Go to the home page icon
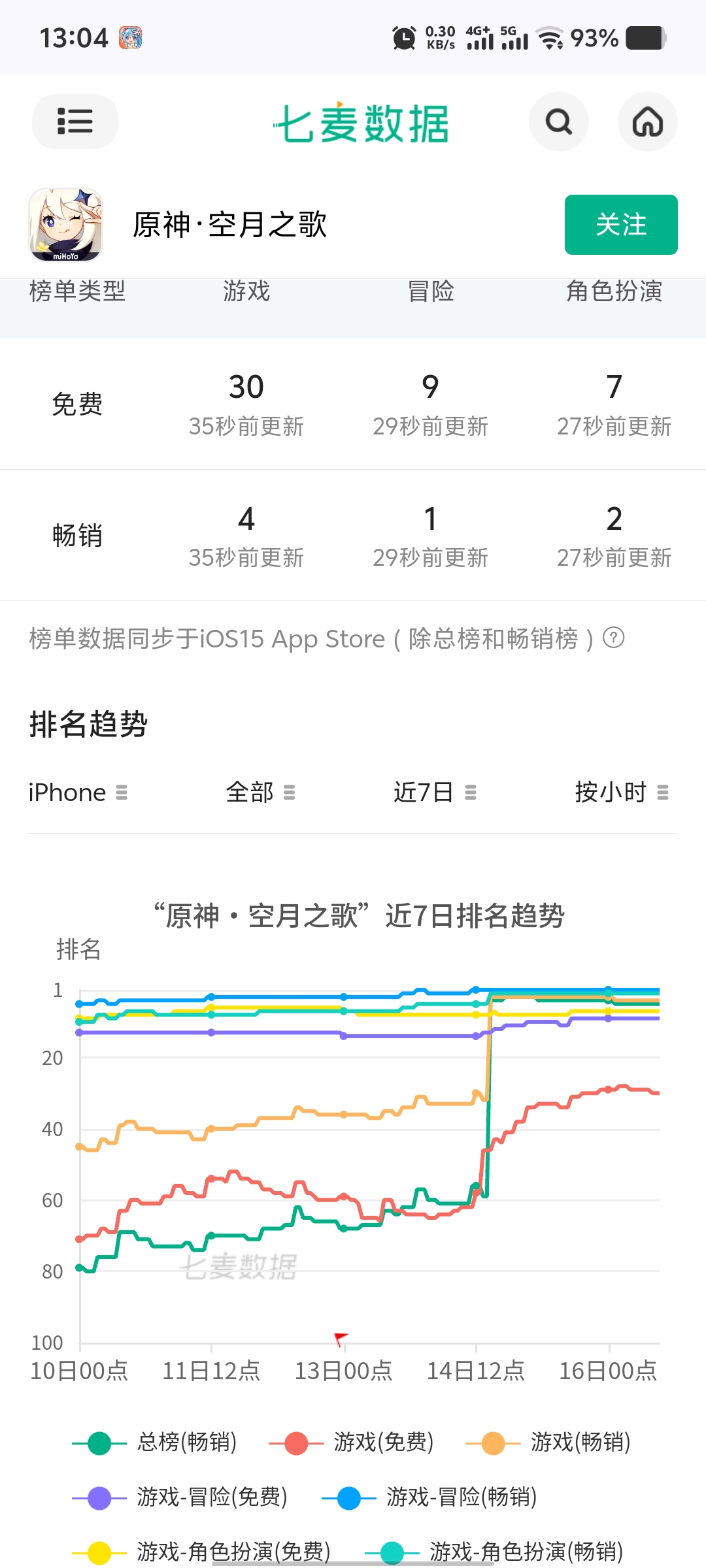This screenshot has height=1568, width=706. pos(647,122)
